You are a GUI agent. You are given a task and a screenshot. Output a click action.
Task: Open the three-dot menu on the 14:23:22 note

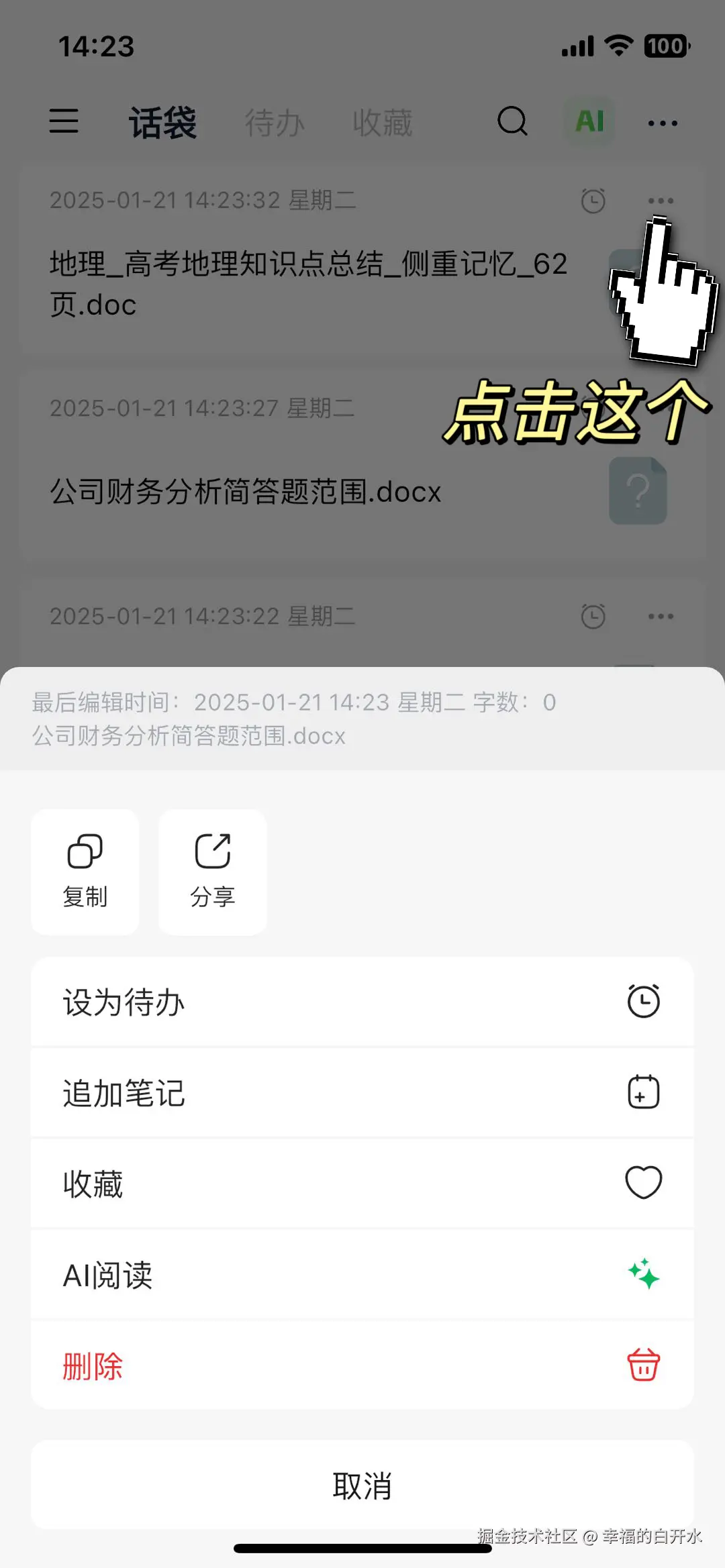660,615
